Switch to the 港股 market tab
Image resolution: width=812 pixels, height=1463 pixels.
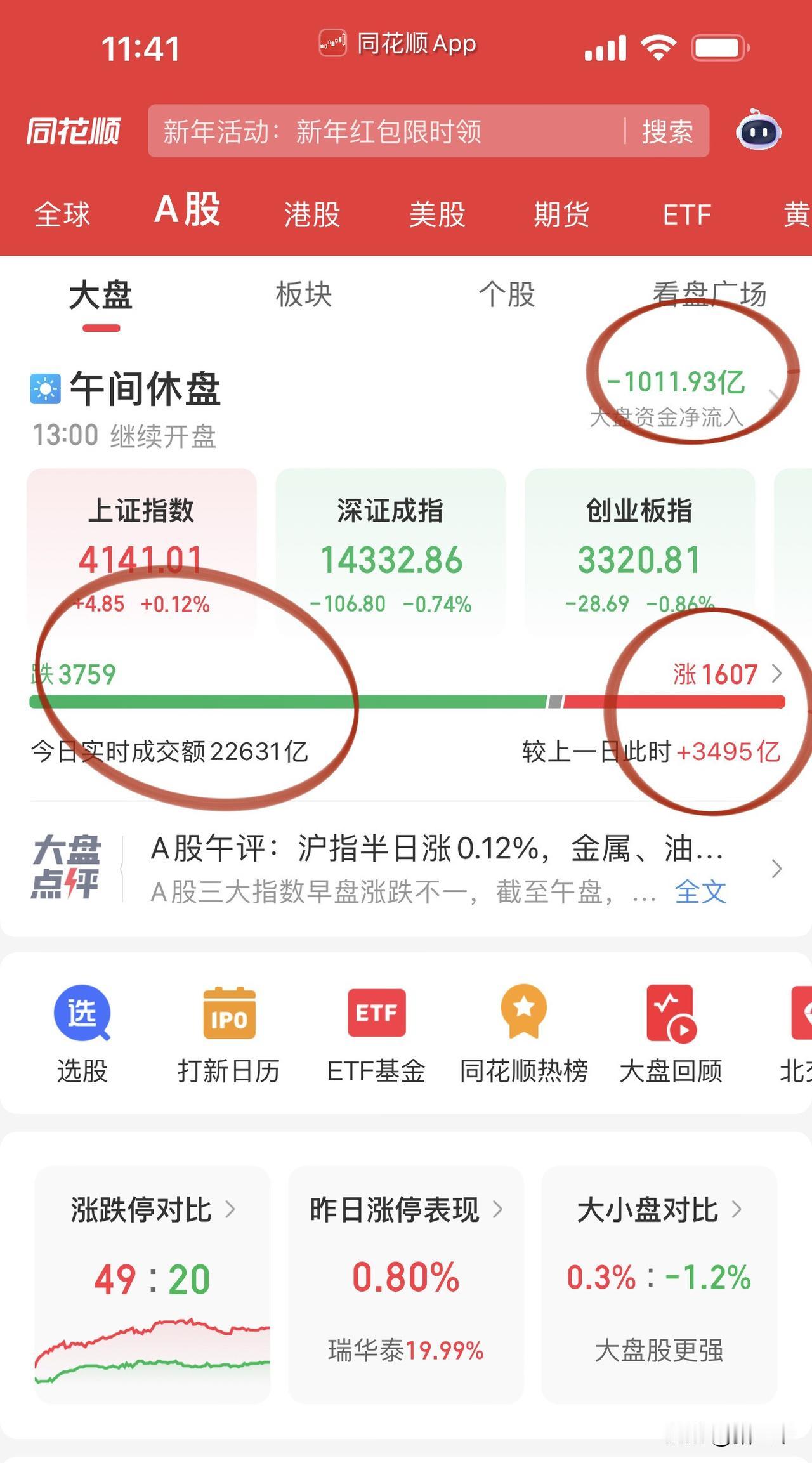click(x=312, y=214)
